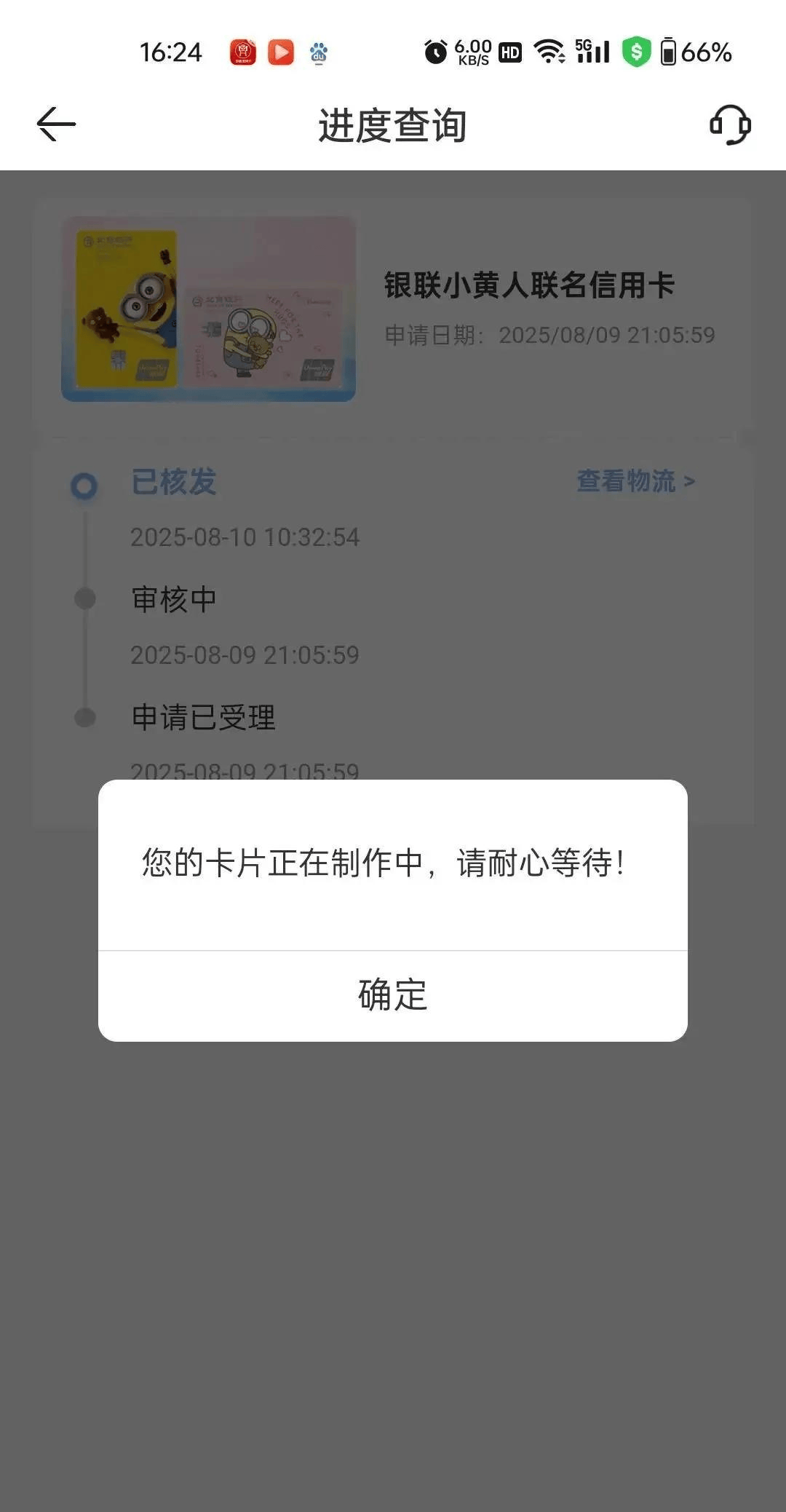The height and width of the screenshot is (1512, 786).
Task: Tap the red app notification icon near the clock
Action: click(x=242, y=52)
